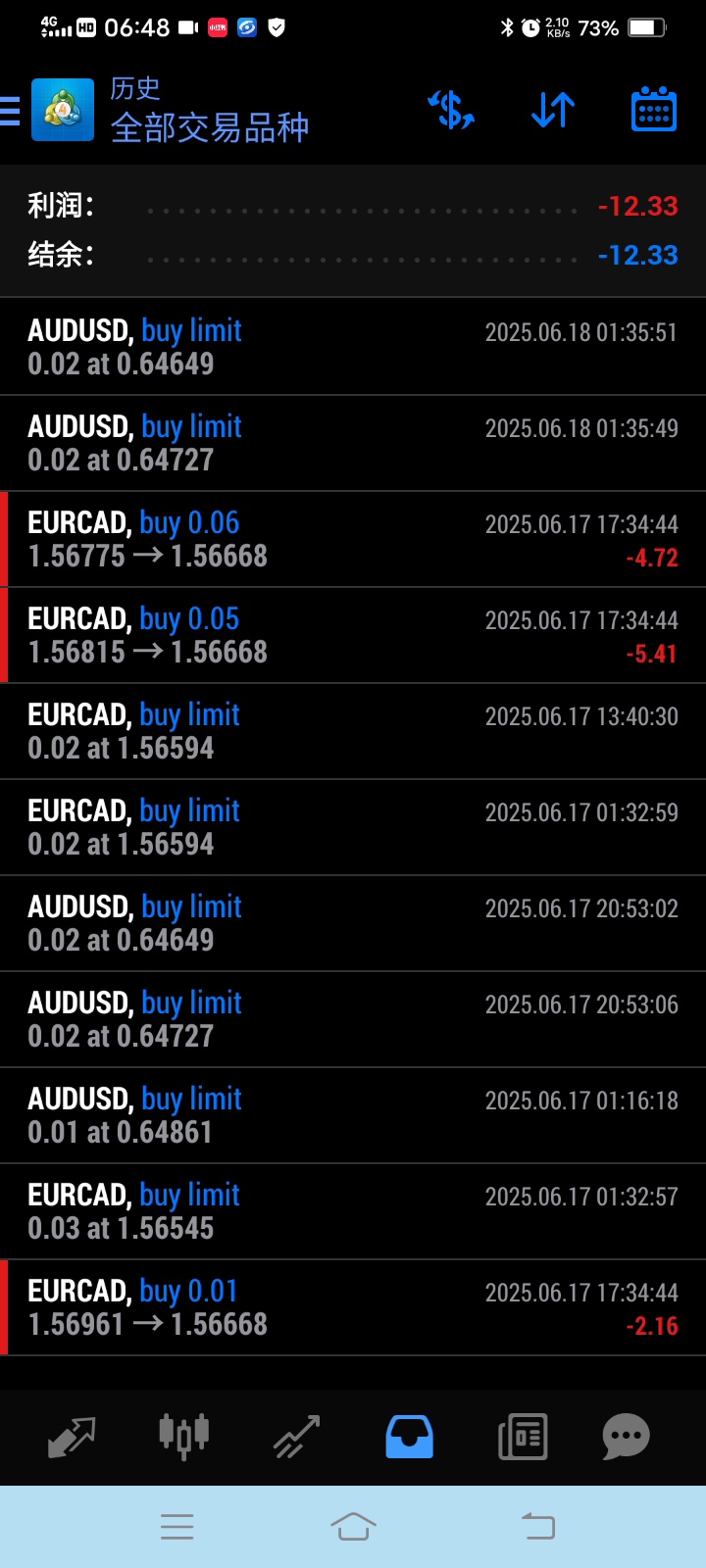Screen dimensions: 706x1568
Task: Open EURCAD buy 0.05 trade details
Action: point(353,635)
